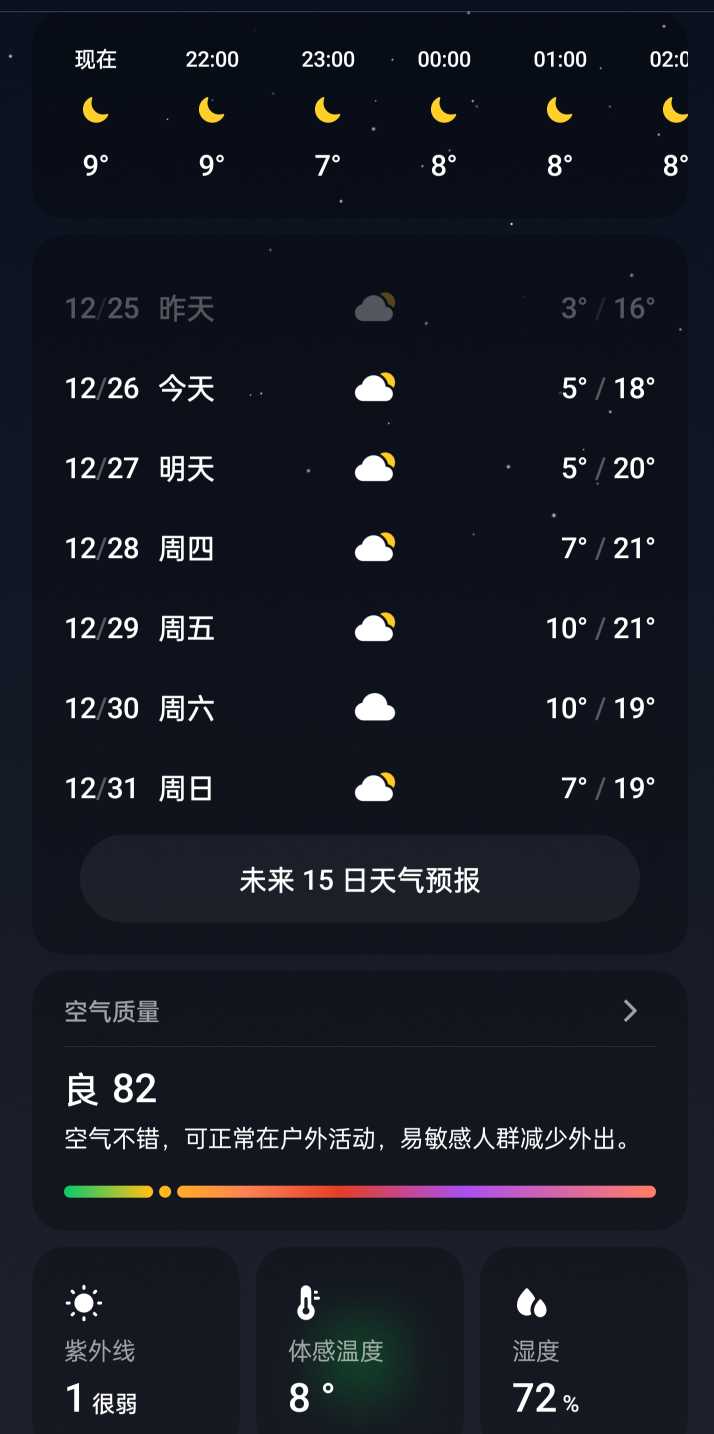Viewport: 714px width, 1434px height.
Task: Open air quality details via the 空气质量 chevron
Action: 630,1011
